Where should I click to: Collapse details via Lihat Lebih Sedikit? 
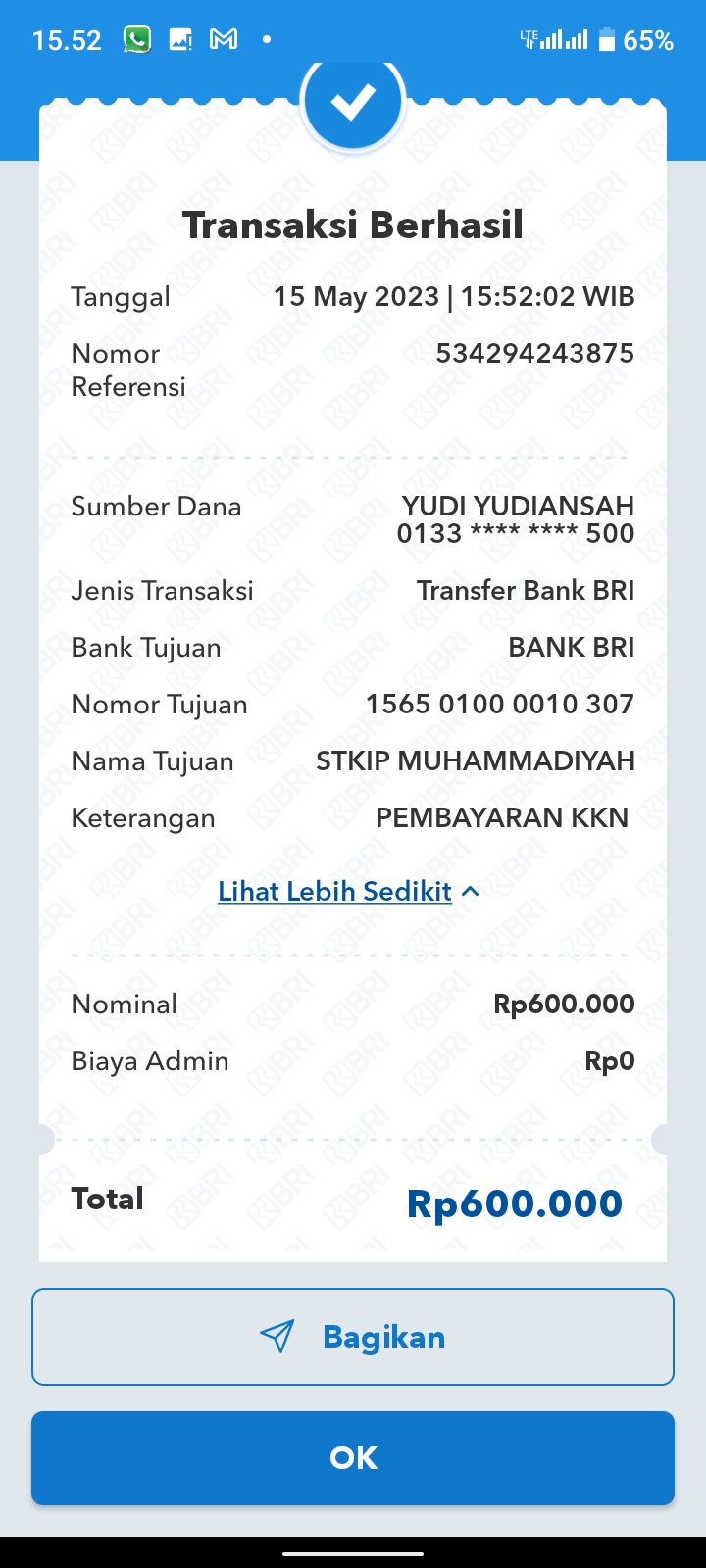coord(347,892)
